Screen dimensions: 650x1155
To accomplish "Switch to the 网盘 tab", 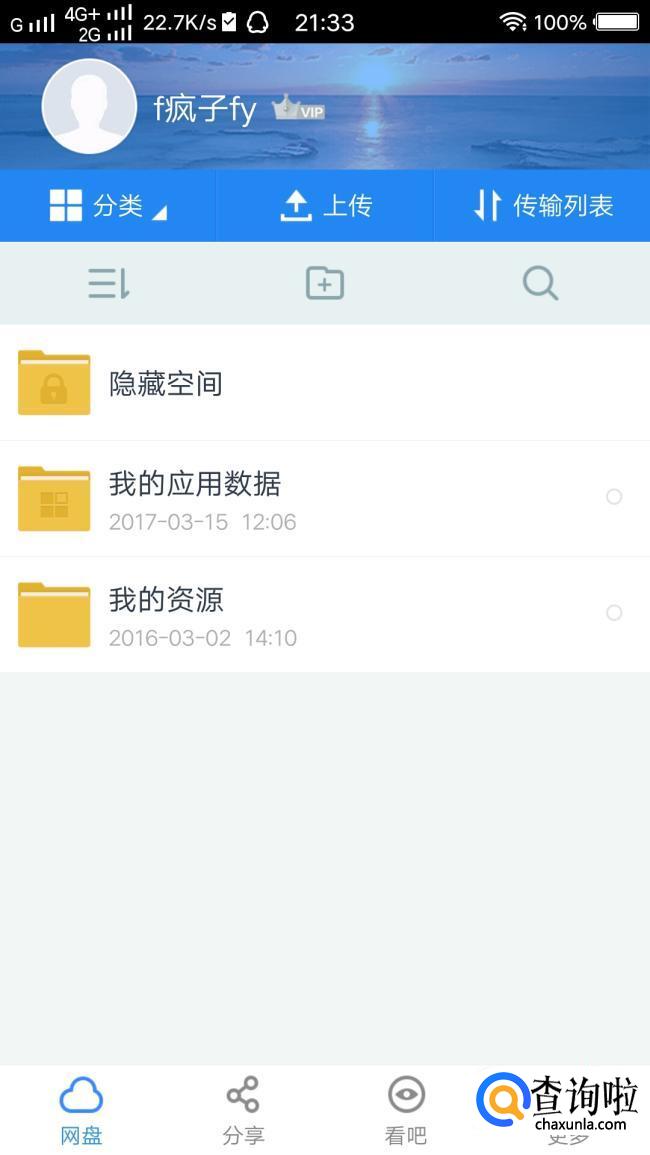I will tap(81, 1111).
